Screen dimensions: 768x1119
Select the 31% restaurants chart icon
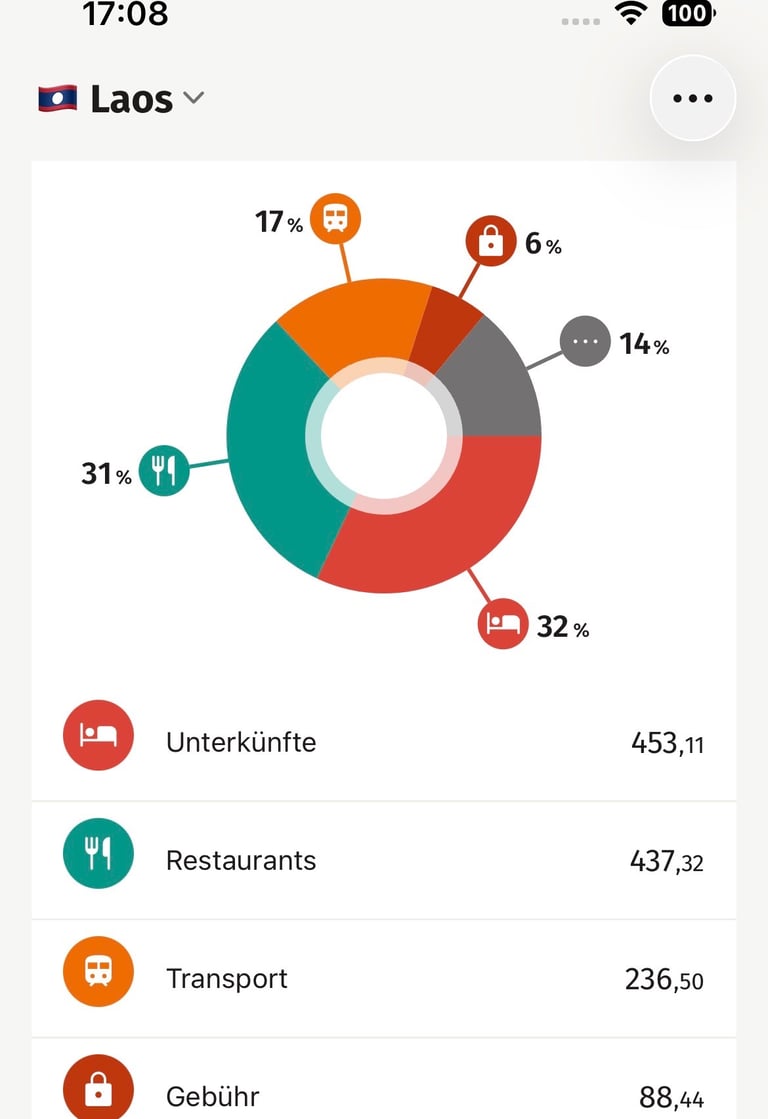coord(164,469)
